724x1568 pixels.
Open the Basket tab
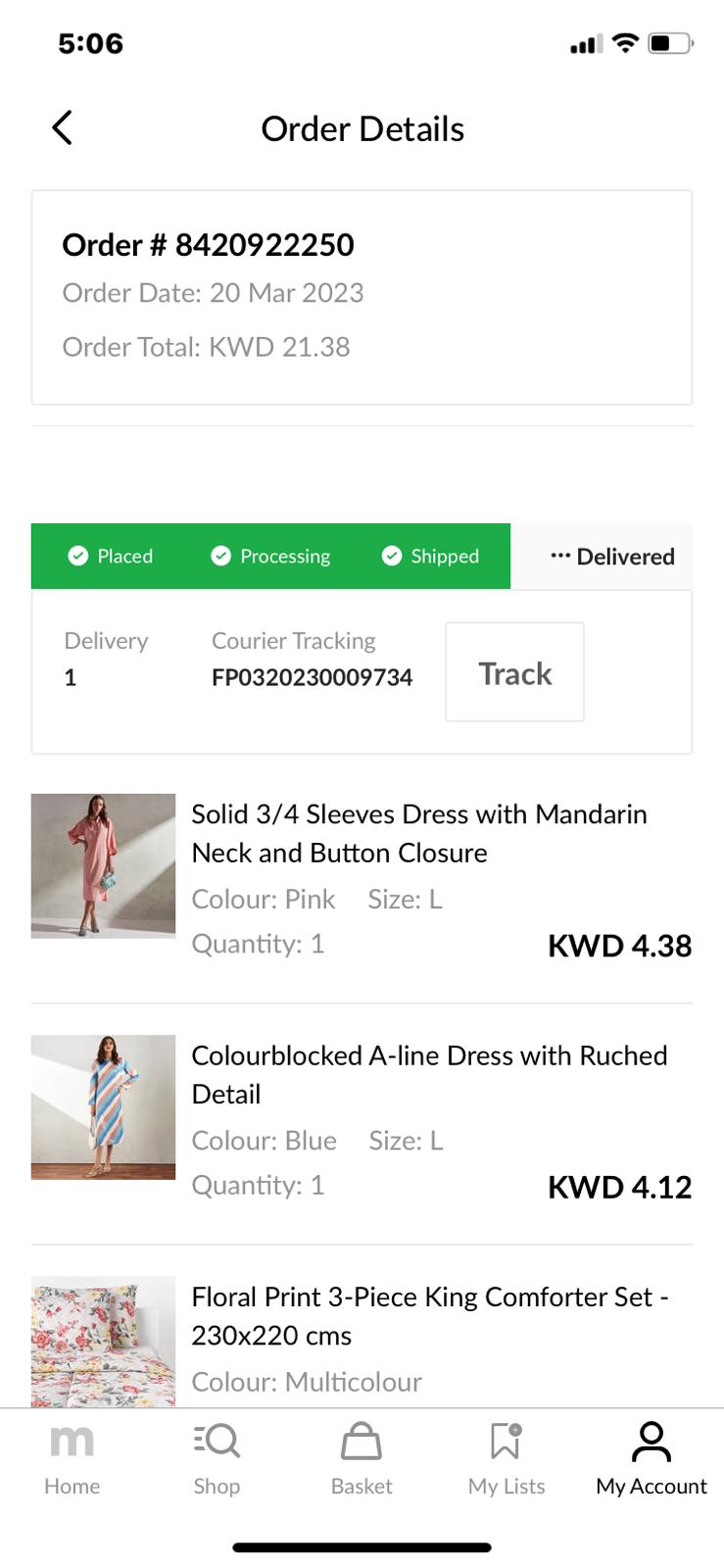tap(362, 1458)
